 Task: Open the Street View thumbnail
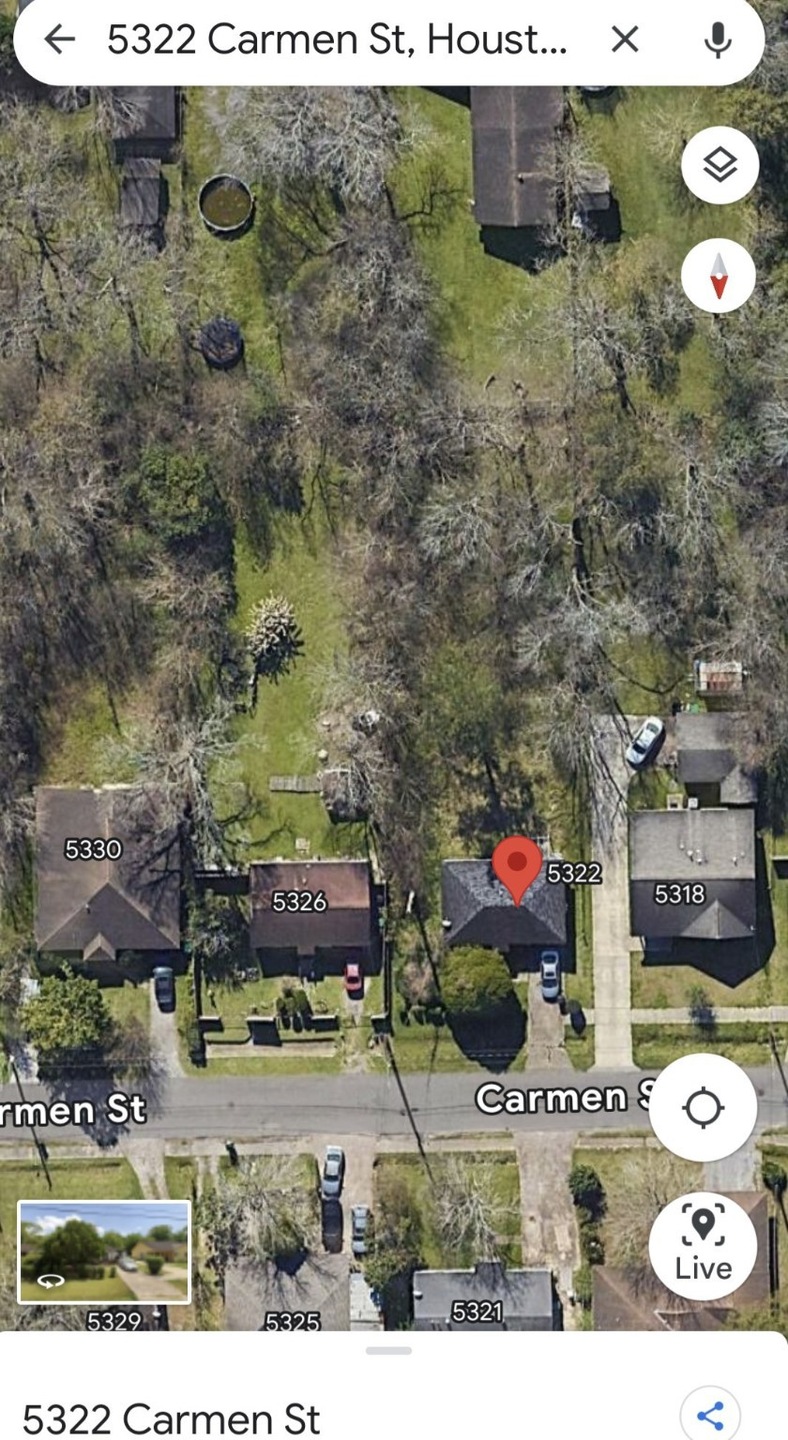click(104, 1252)
